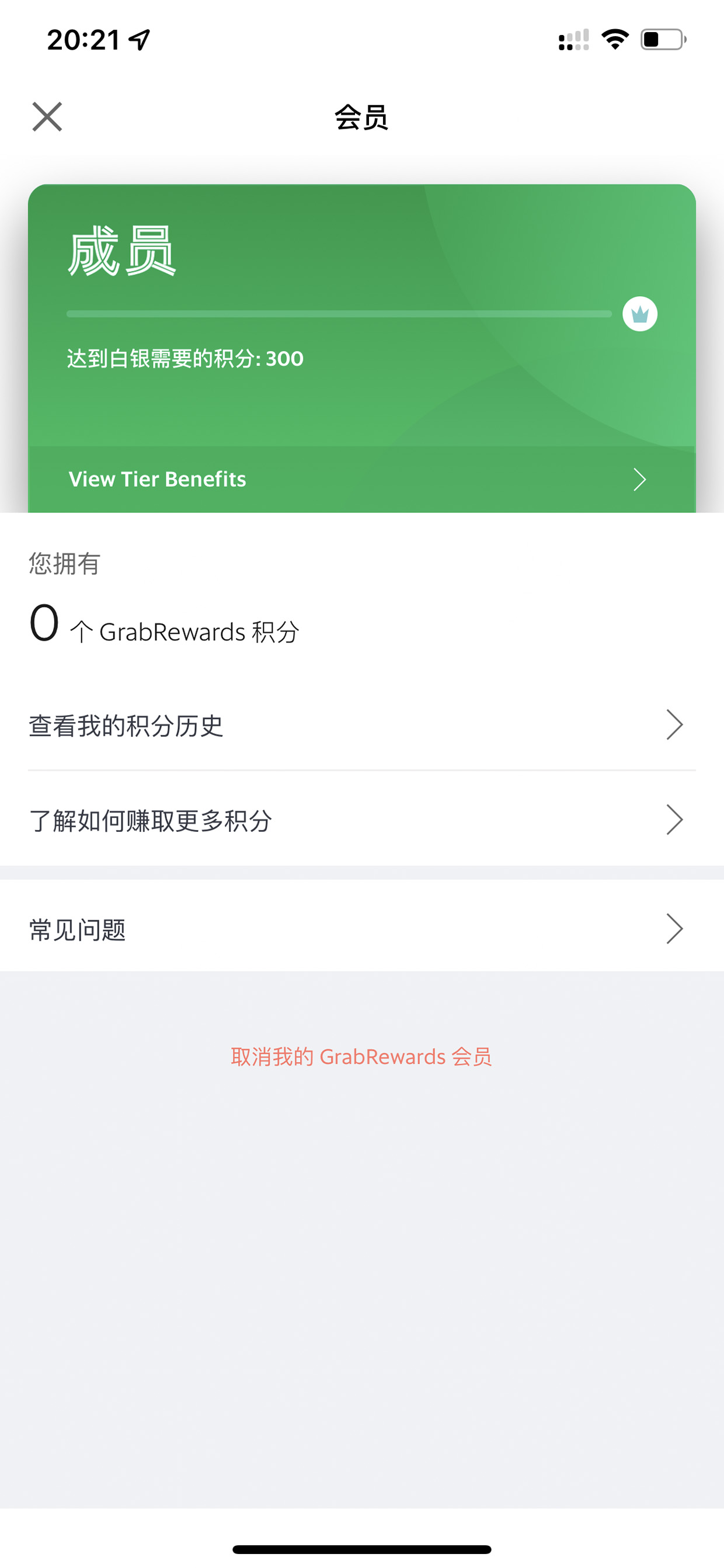Open the green 成员 tier card

[362, 315]
